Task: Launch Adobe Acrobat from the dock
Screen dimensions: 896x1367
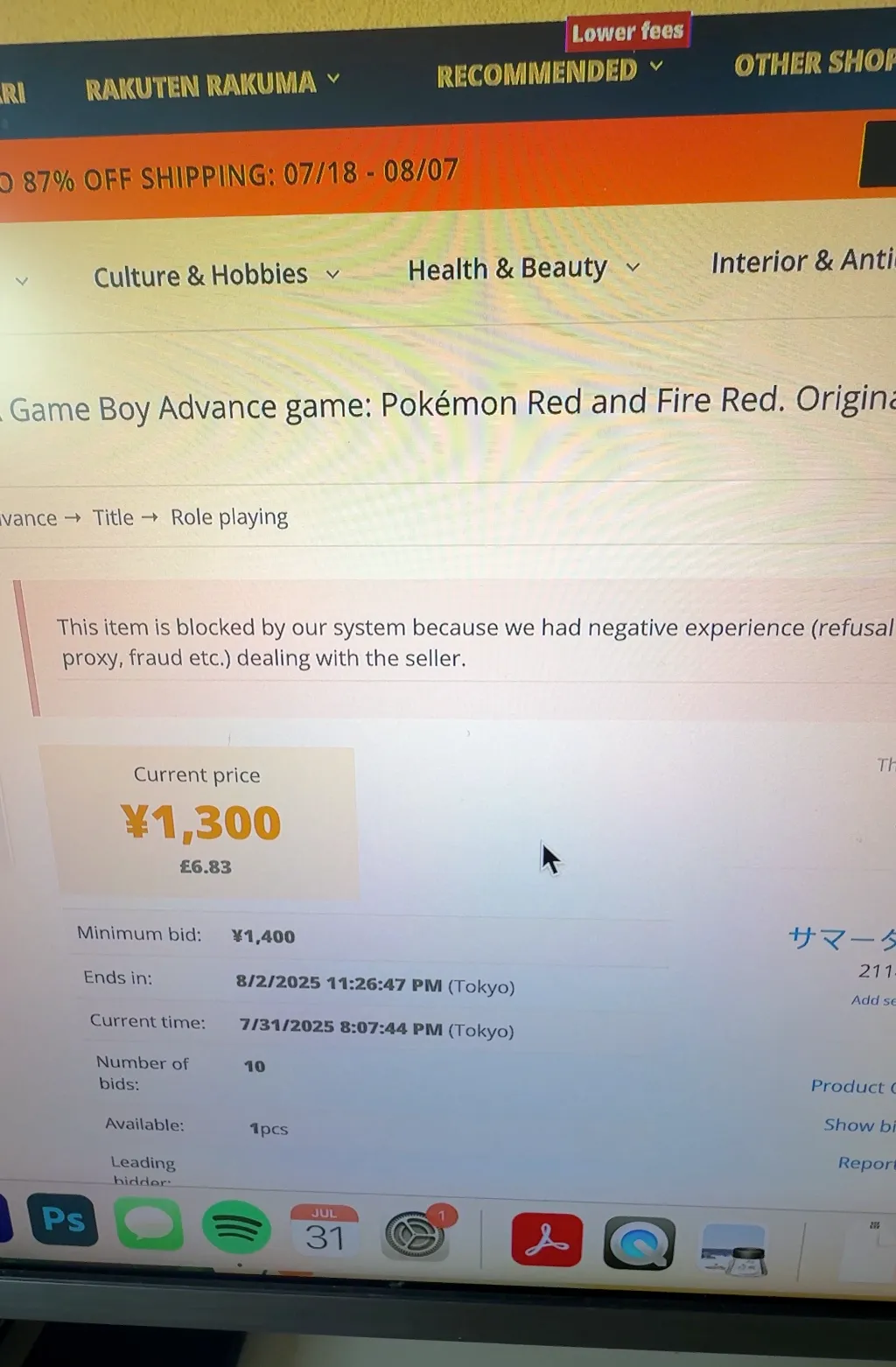Action: pos(547,1240)
